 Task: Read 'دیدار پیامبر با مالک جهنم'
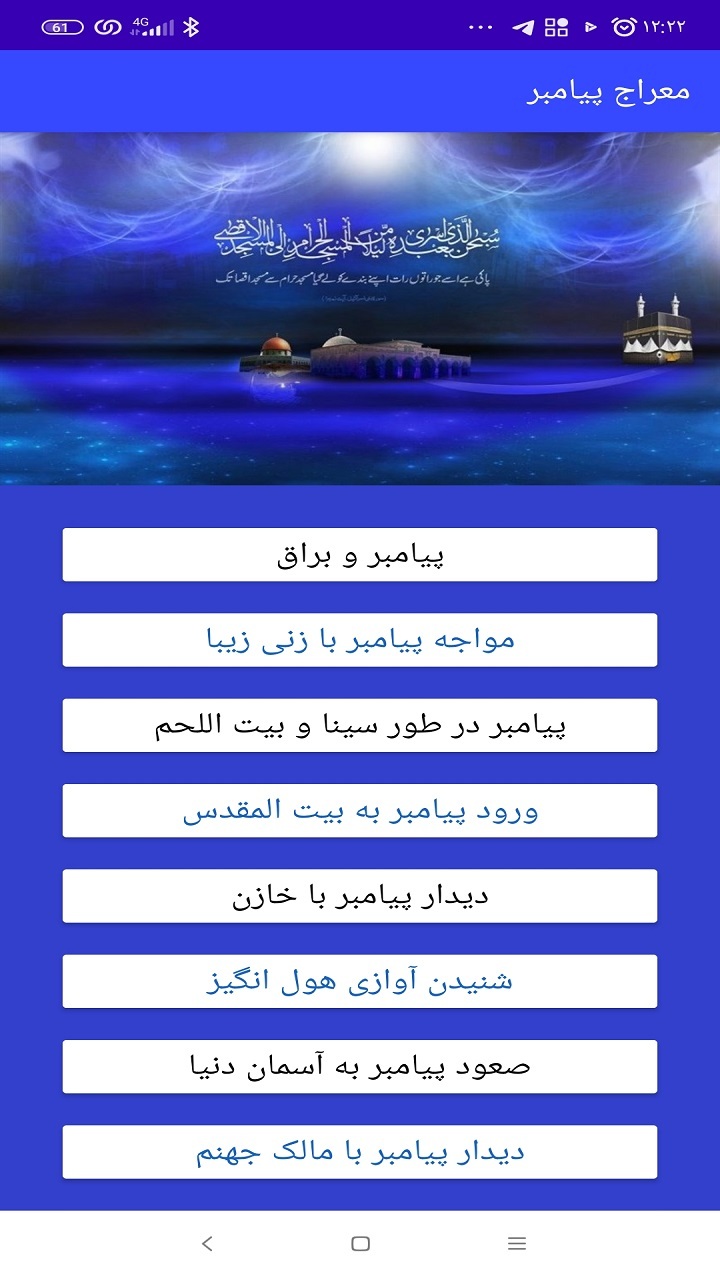(360, 1151)
